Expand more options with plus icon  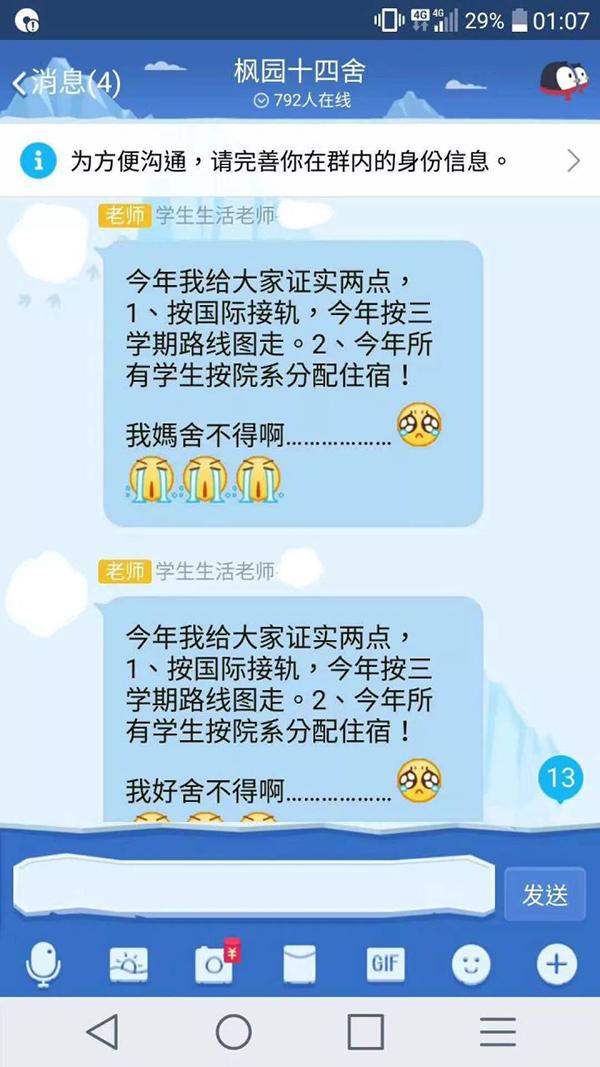pyautogui.click(x=557, y=965)
